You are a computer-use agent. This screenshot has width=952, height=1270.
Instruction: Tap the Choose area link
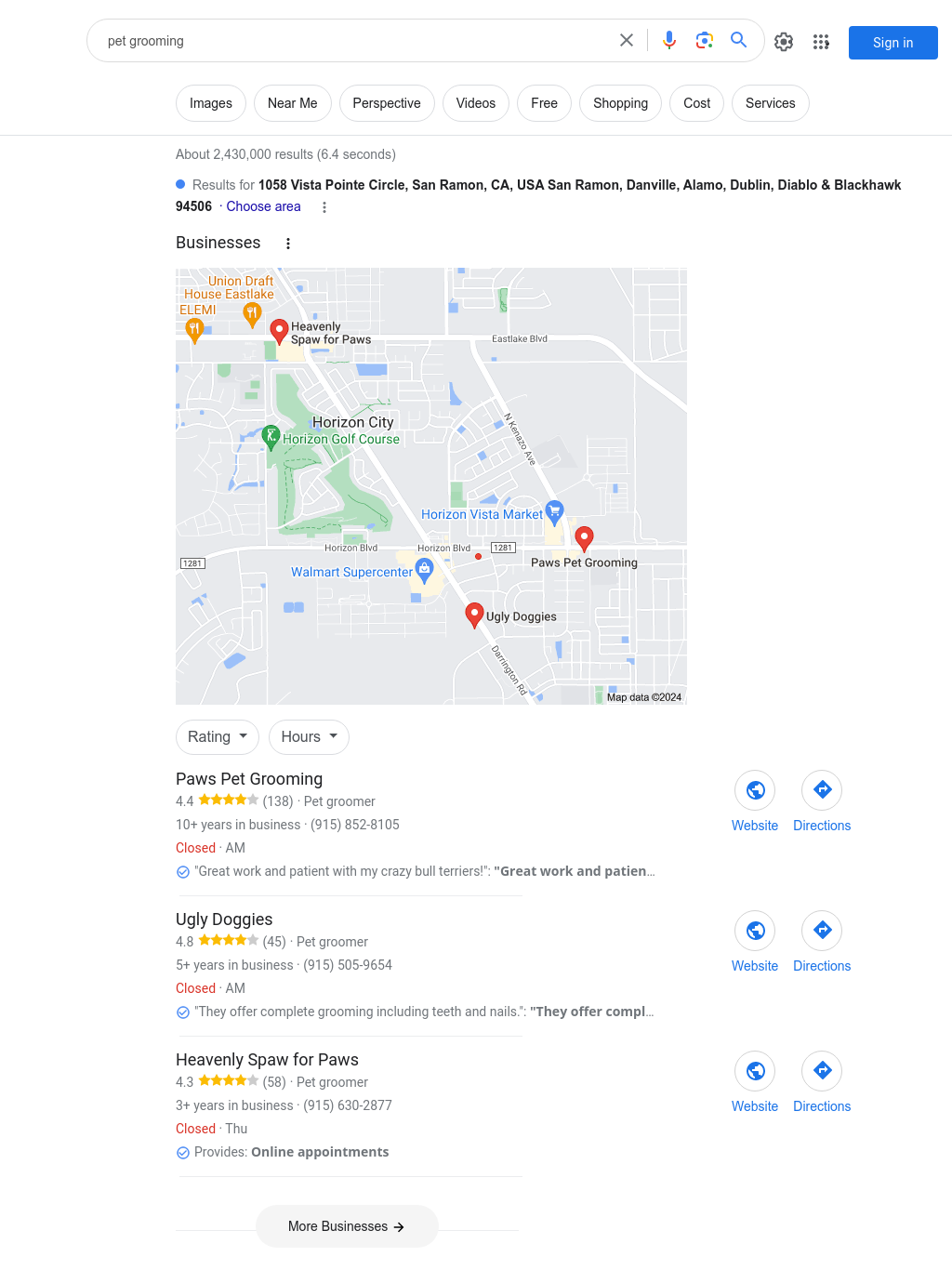point(263,206)
